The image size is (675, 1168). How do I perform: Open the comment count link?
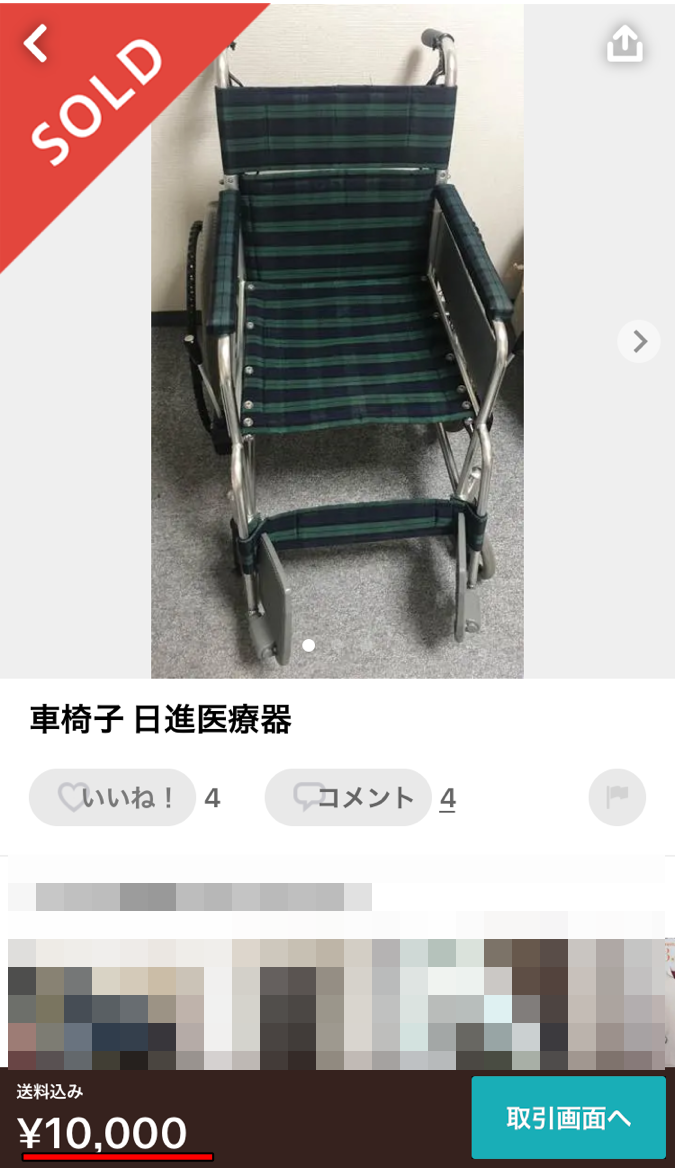click(447, 799)
